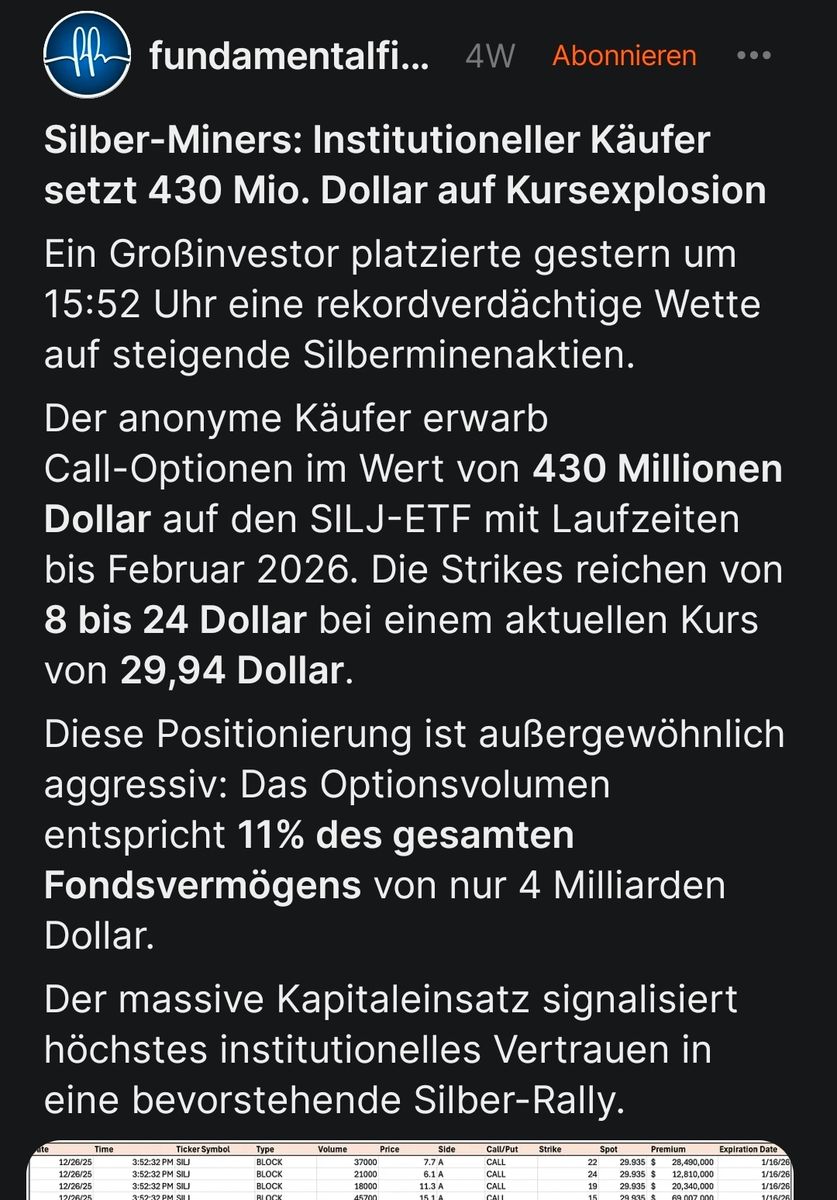Screen dimensions: 837x1200
Task: Tap Abonnieren to follow the account
Action: click(x=624, y=56)
